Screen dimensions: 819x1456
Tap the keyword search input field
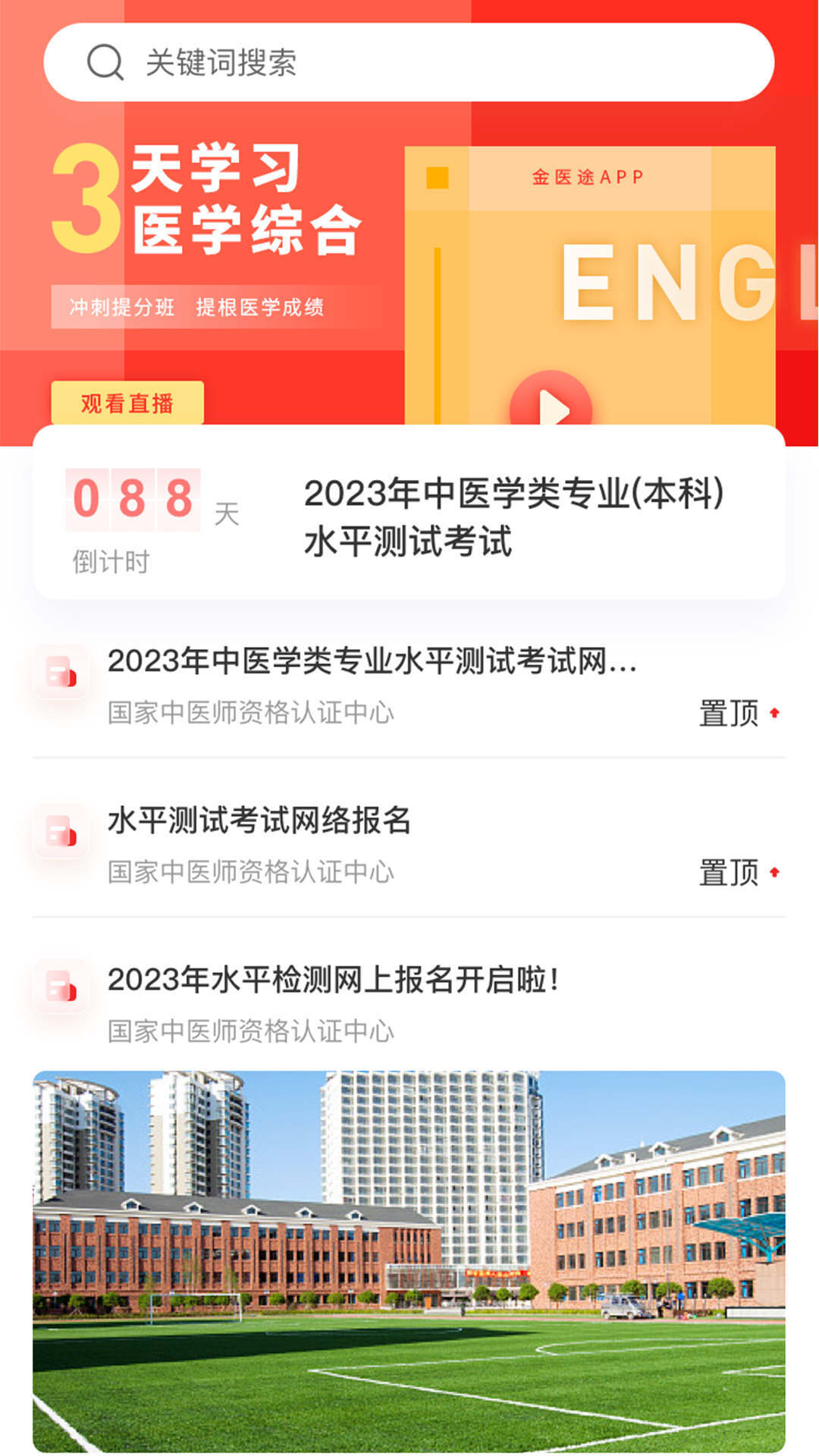coord(409,64)
